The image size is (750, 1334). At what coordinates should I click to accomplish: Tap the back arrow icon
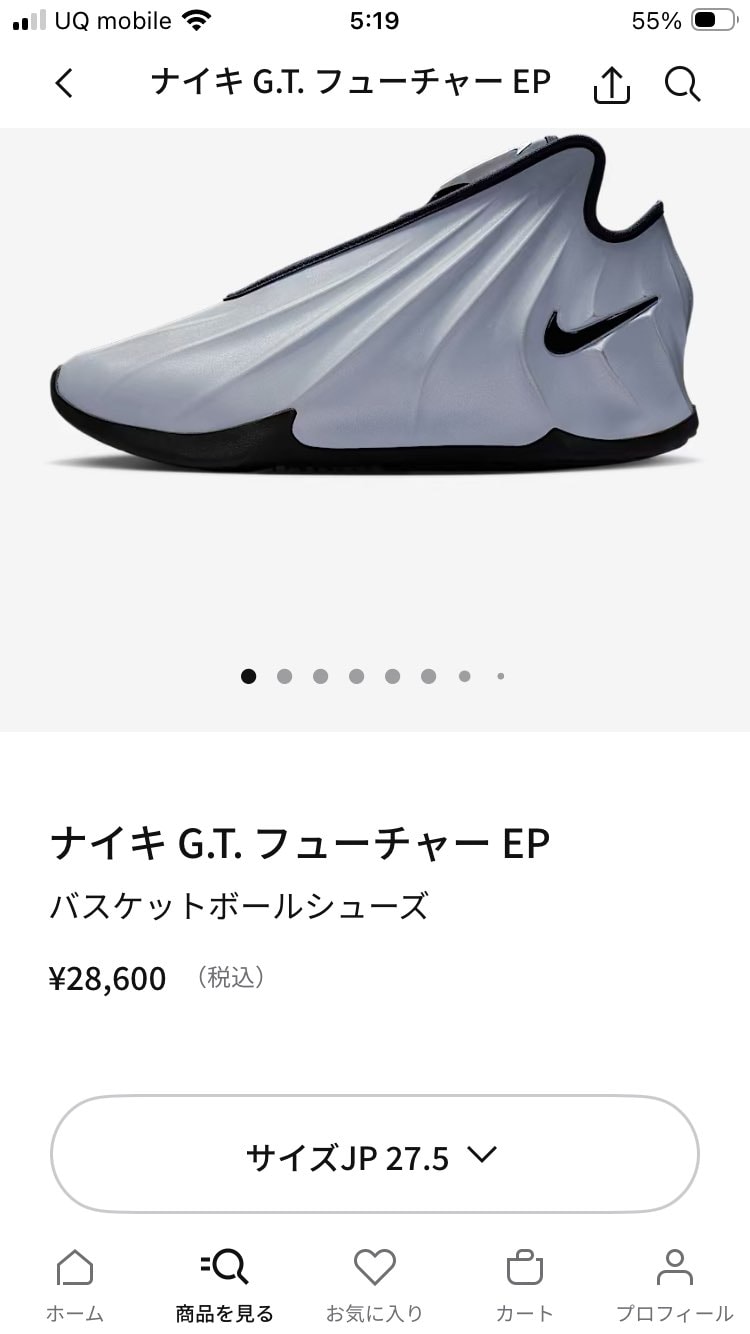click(x=64, y=84)
